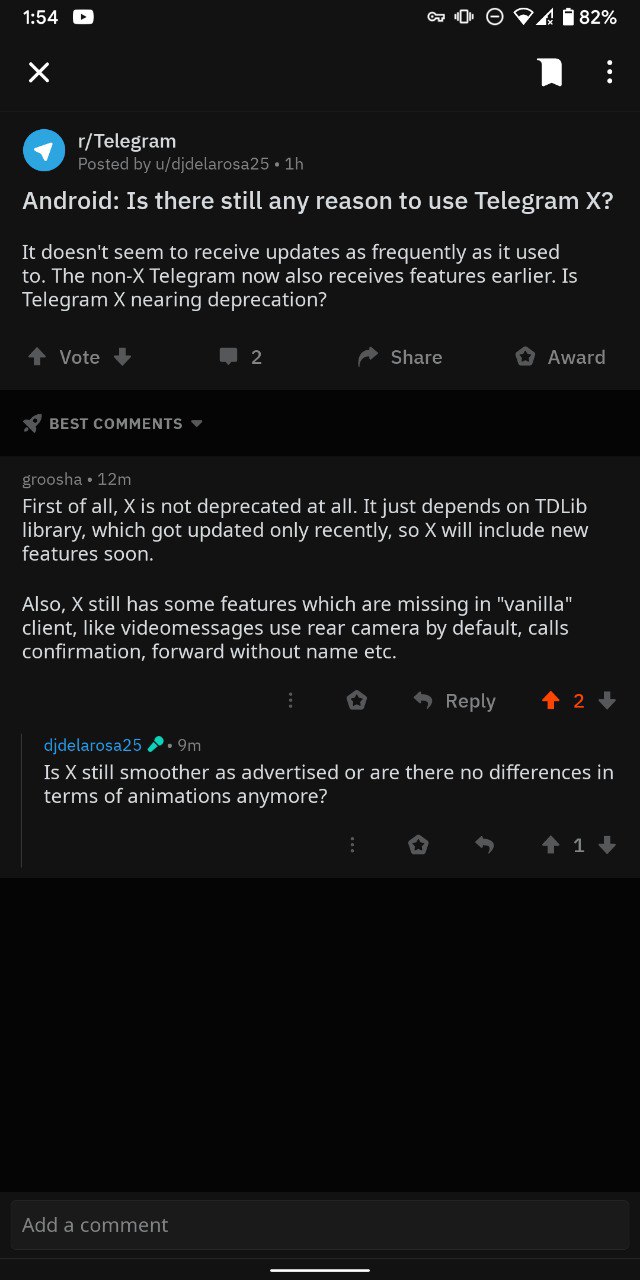Image resolution: width=640 pixels, height=1280 pixels.
Task: View djdelarosa25's profile from the reply
Action: (x=93, y=745)
